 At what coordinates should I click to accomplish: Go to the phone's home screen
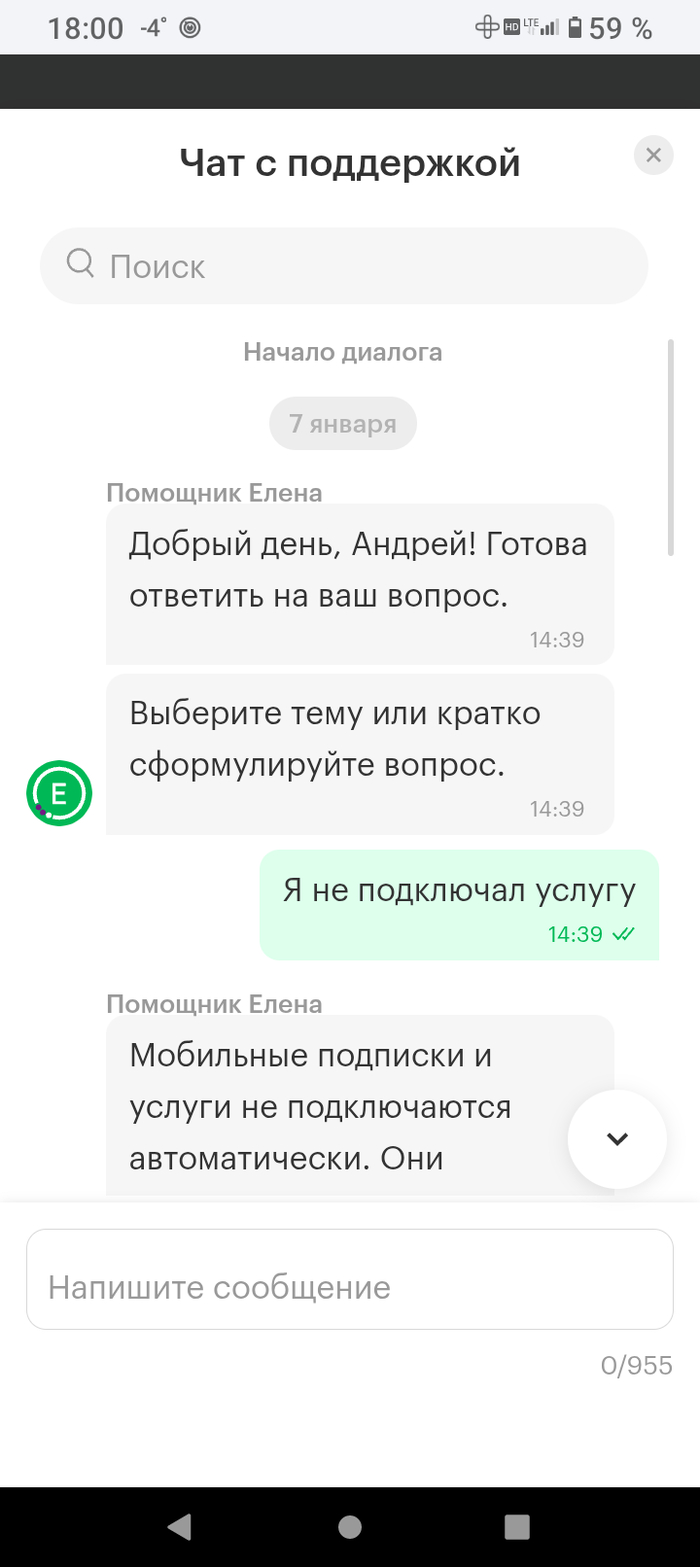(x=350, y=1526)
